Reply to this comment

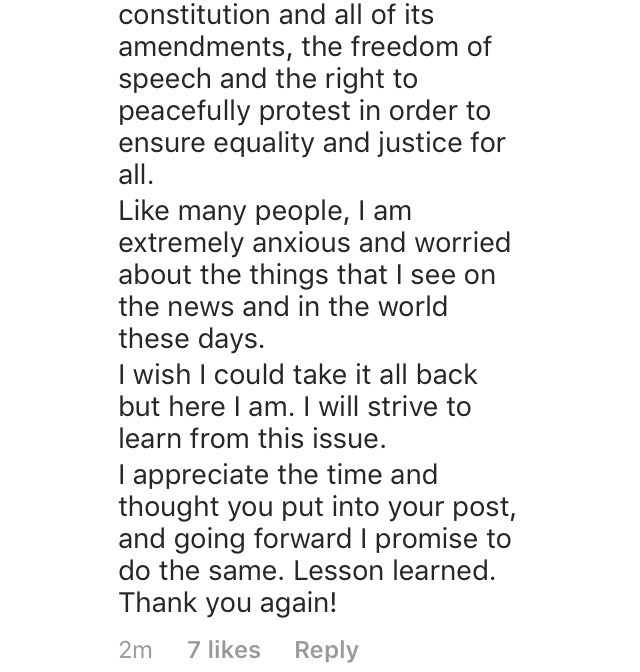click(326, 650)
